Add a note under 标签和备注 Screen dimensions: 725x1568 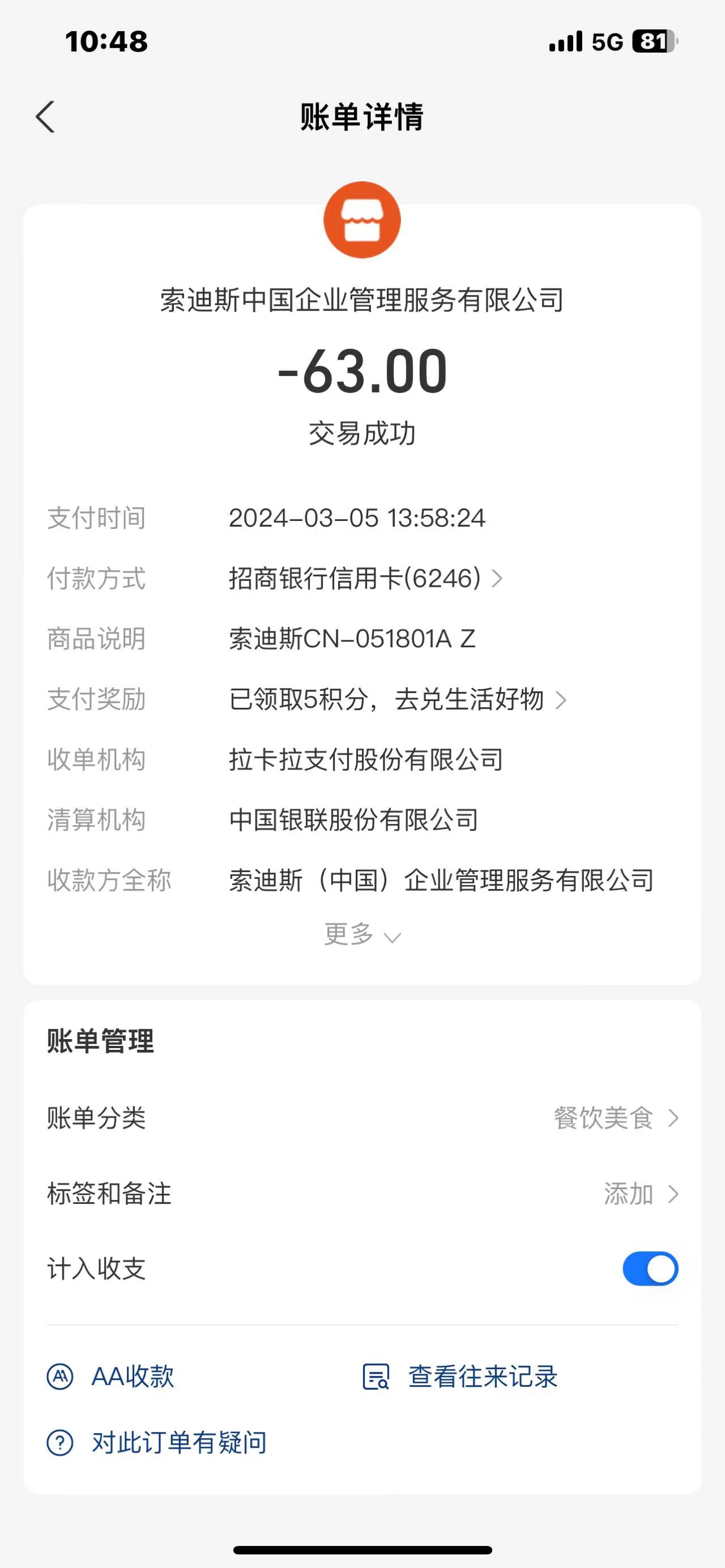pyautogui.click(x=639, y=1194)
